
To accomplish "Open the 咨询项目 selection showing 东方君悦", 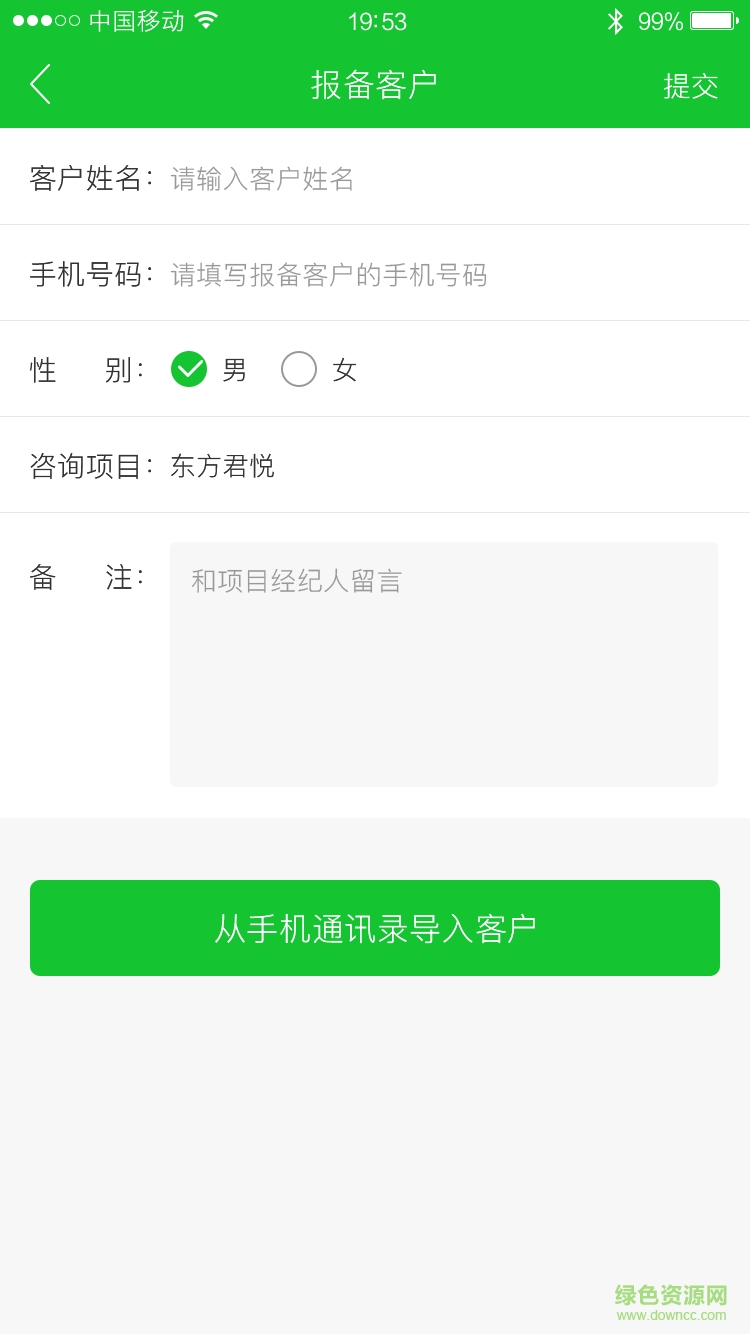I will (x=375, y=464).
